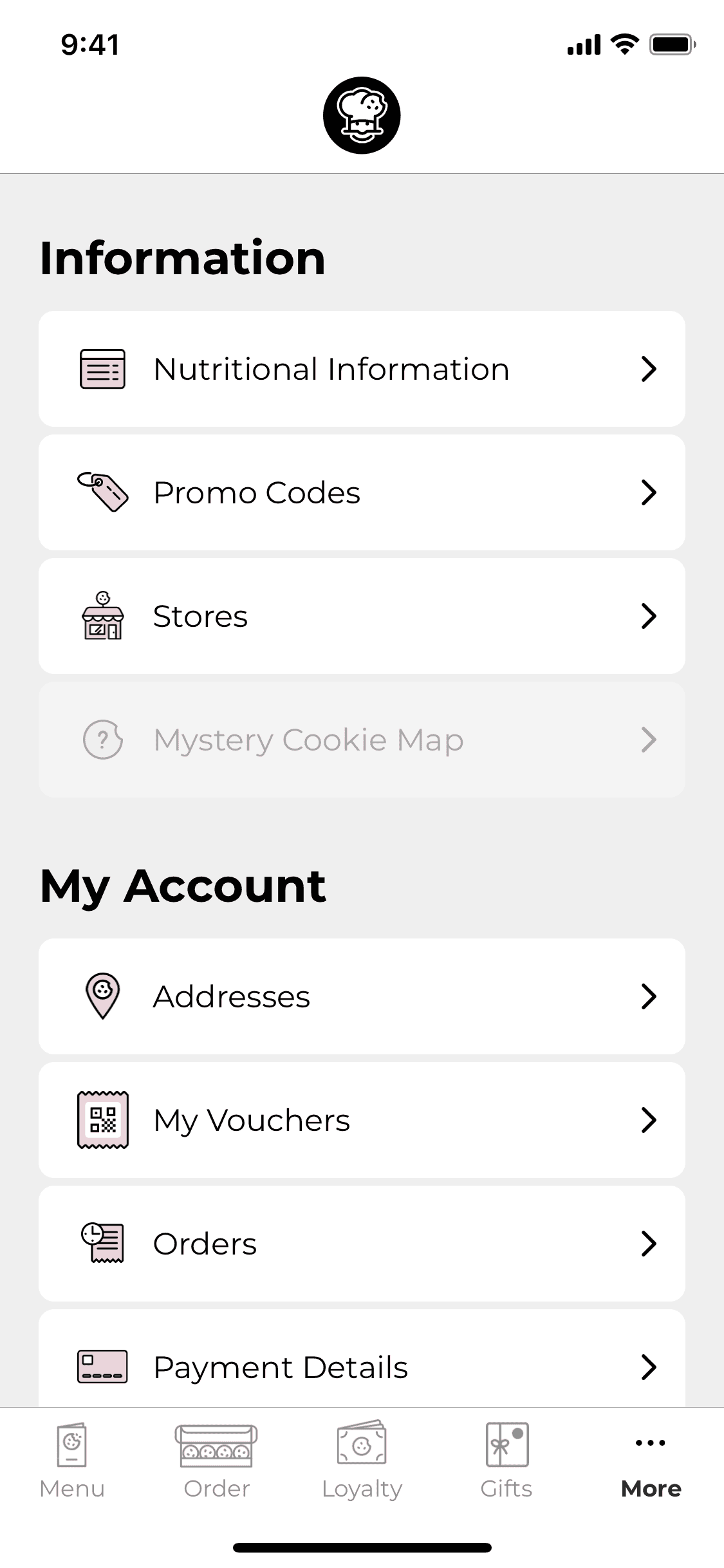View my Orders history
The width and height of the screenshot is (724, 1568).
pos(362,1244)
